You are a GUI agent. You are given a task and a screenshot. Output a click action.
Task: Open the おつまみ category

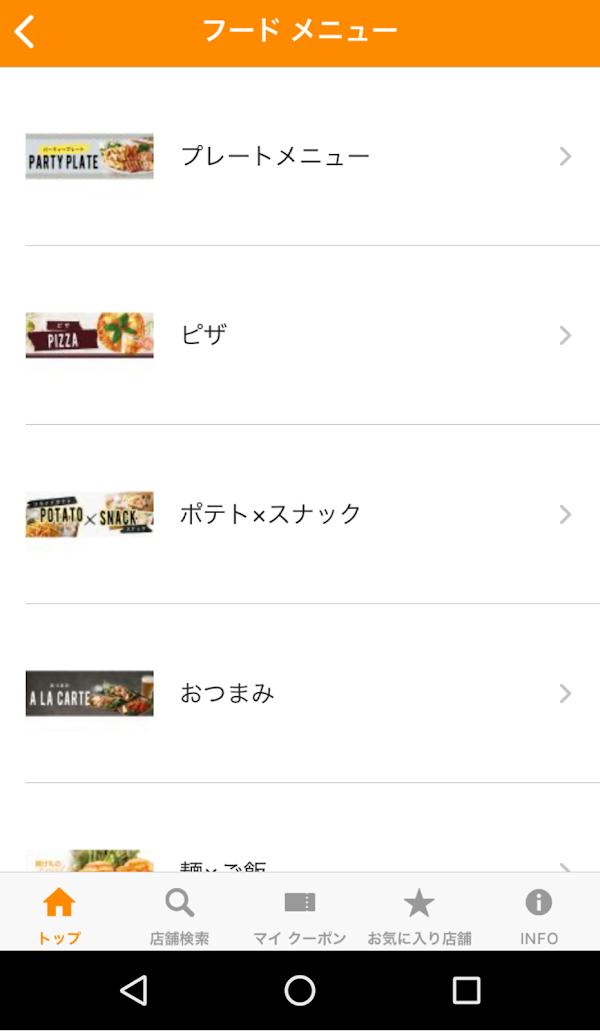coord(300,693)
